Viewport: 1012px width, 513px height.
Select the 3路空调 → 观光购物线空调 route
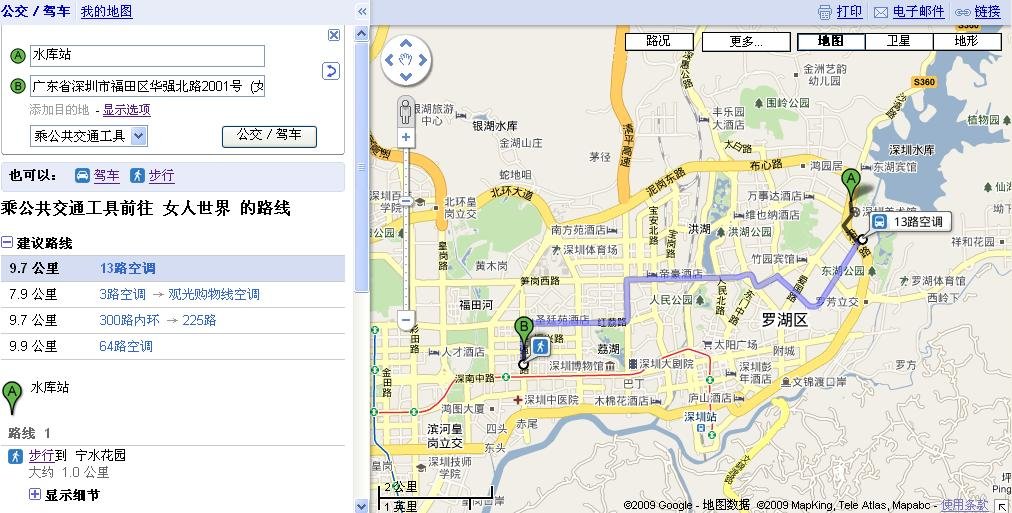pos(179,294)
